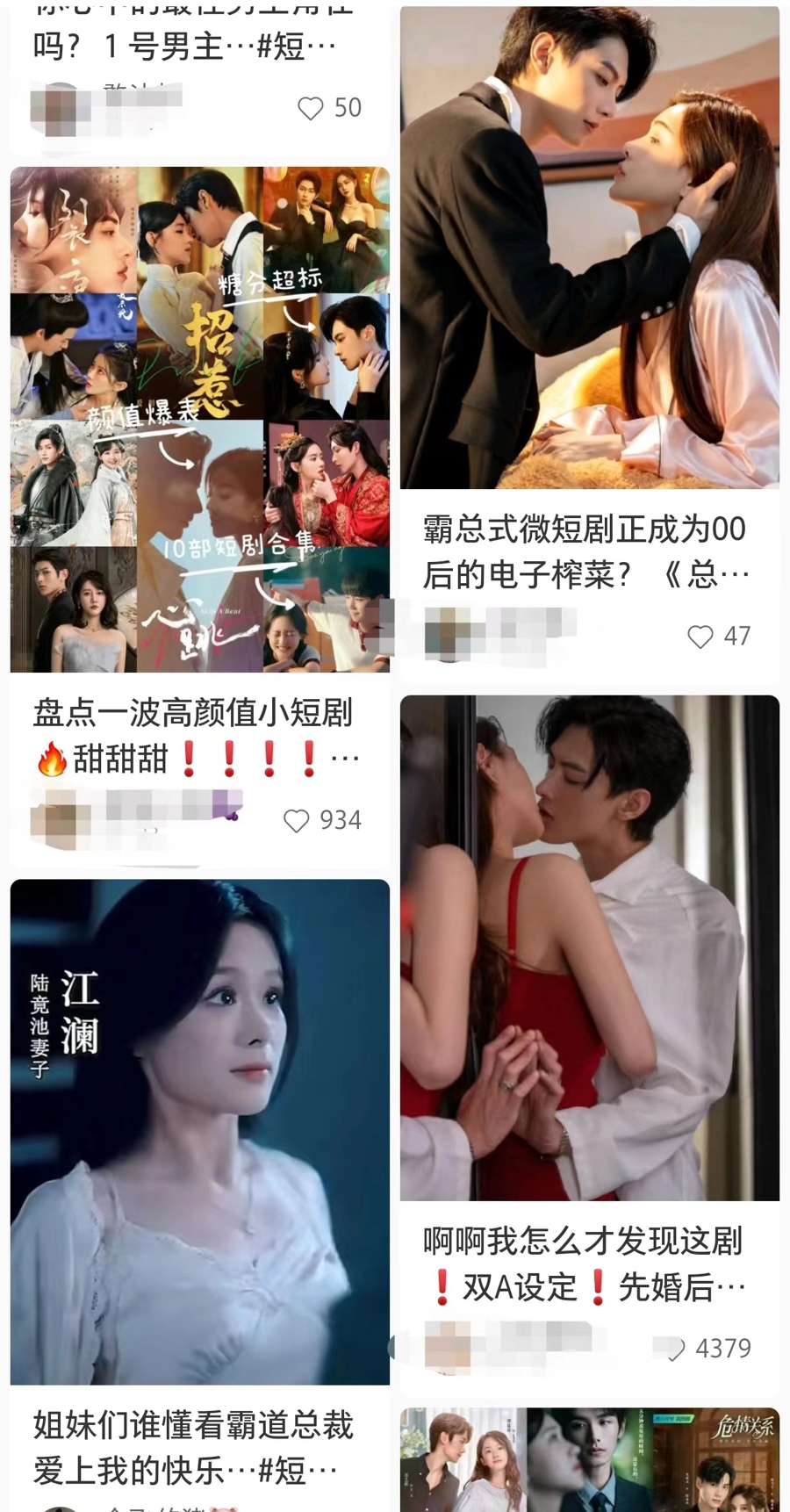This screenshot has height=1512, width=790.
Task: Open author profile under 盘点一波高颜值小短剧
Action: (x=58, y=818)
